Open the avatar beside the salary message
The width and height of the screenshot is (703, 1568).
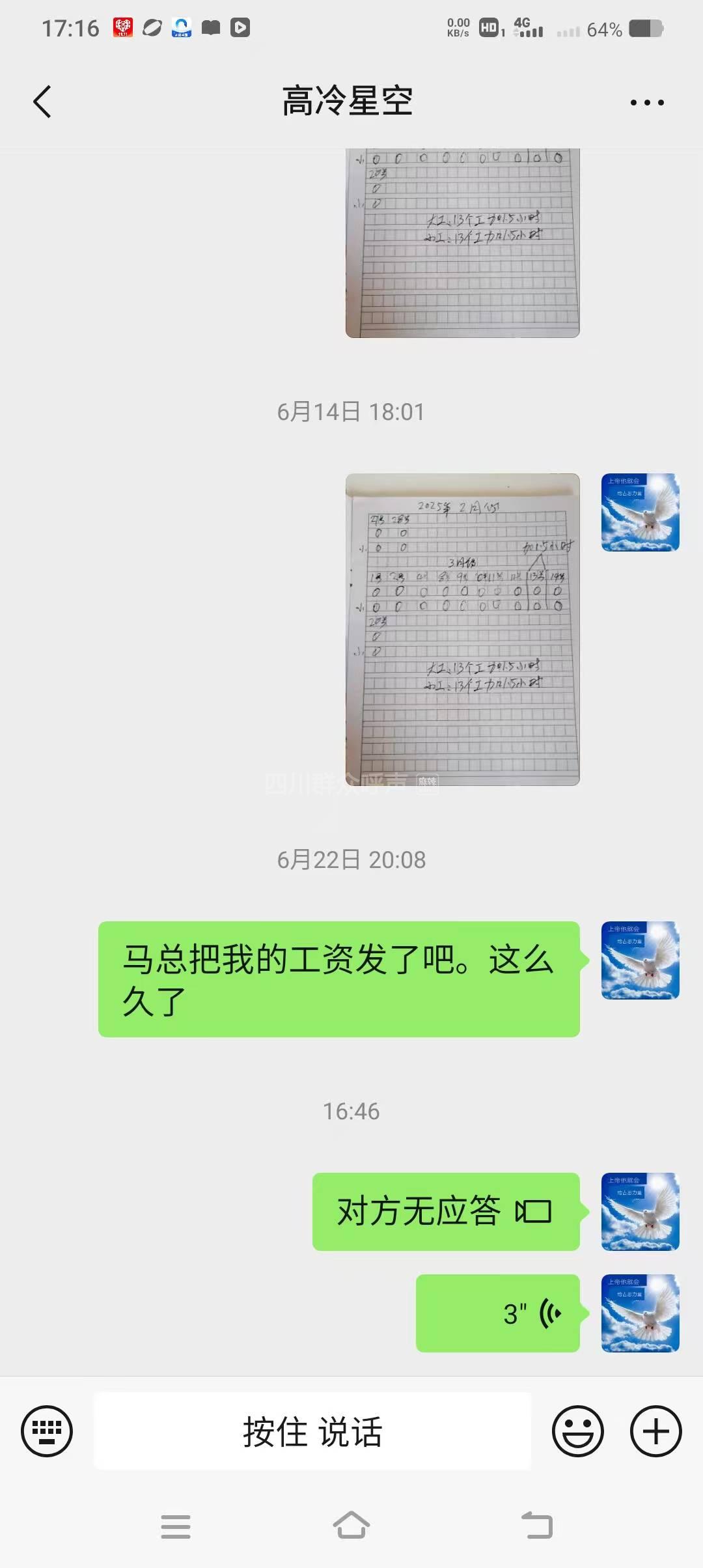pos(641,960)
